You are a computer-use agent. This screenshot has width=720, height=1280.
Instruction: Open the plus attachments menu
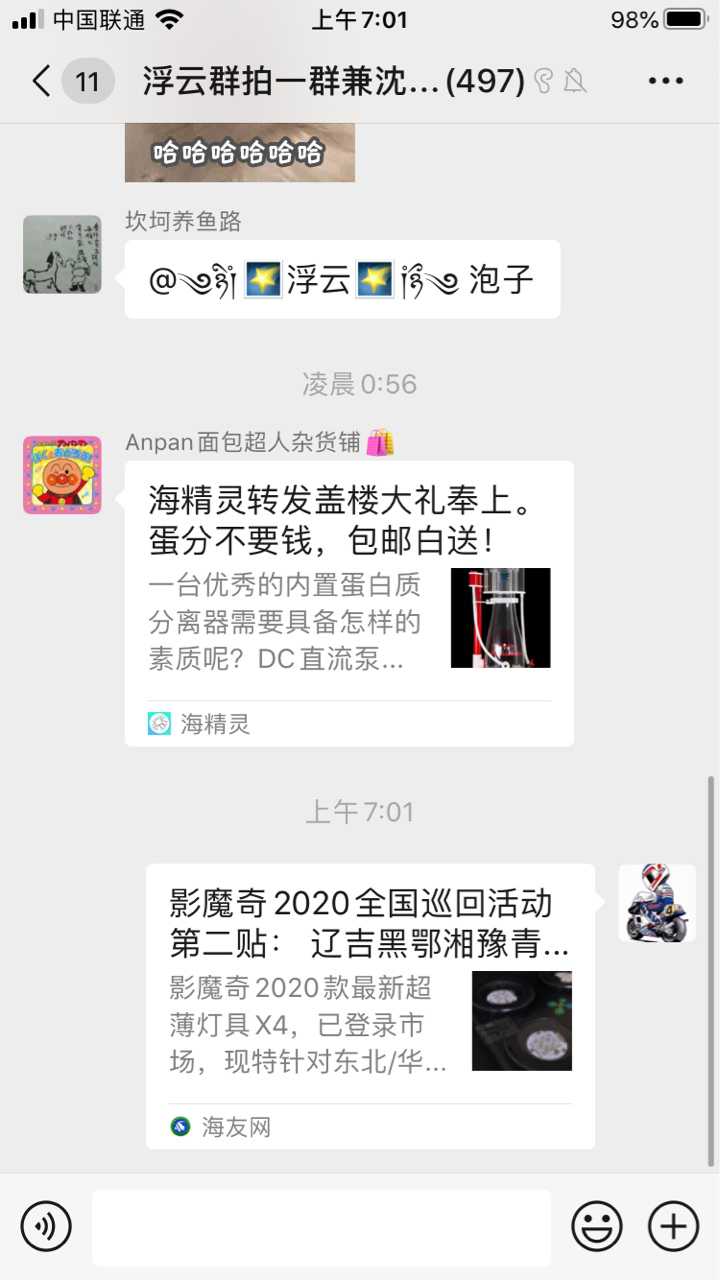click(674, 1226)
